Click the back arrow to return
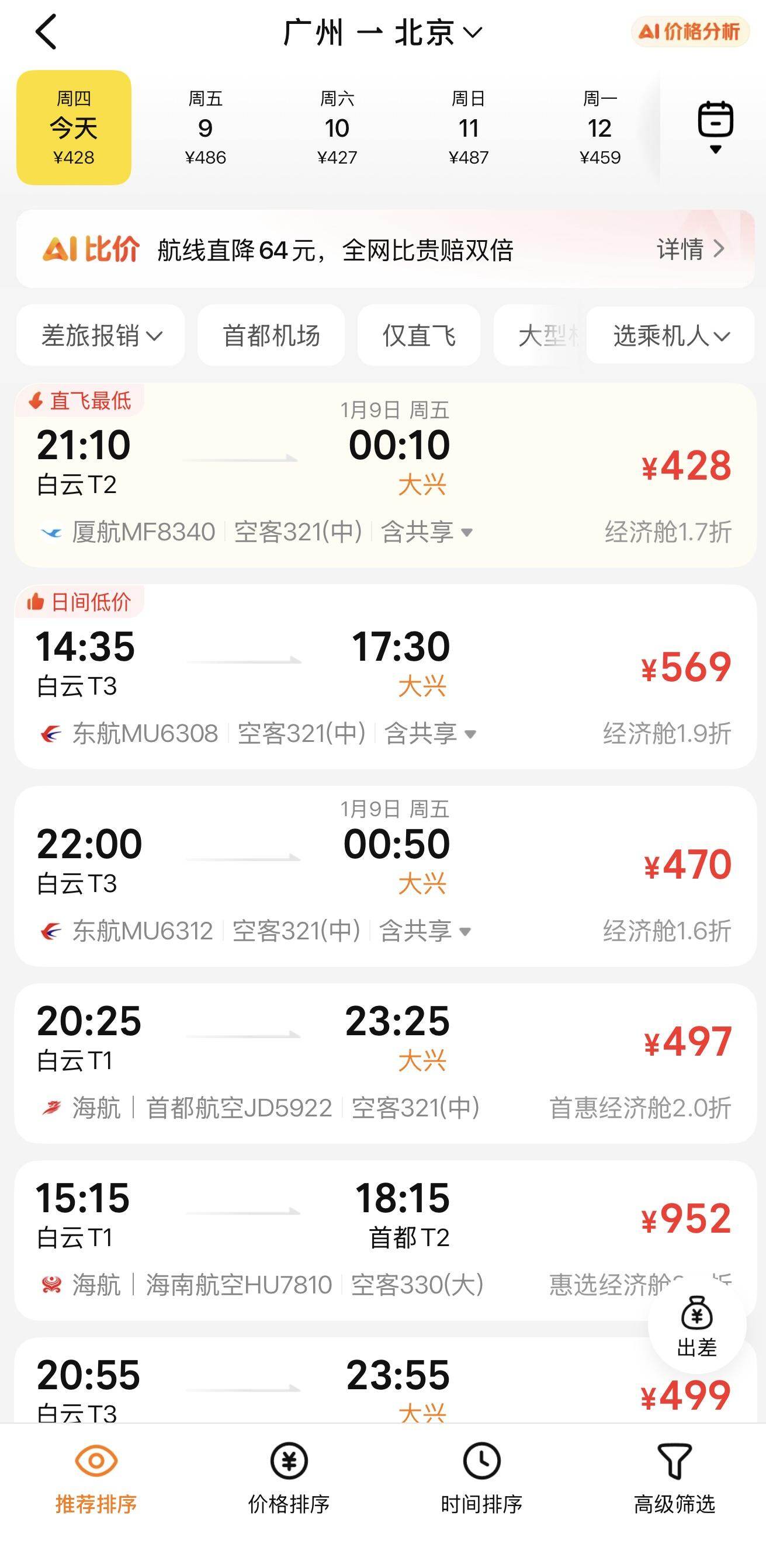 click(46, 32)
